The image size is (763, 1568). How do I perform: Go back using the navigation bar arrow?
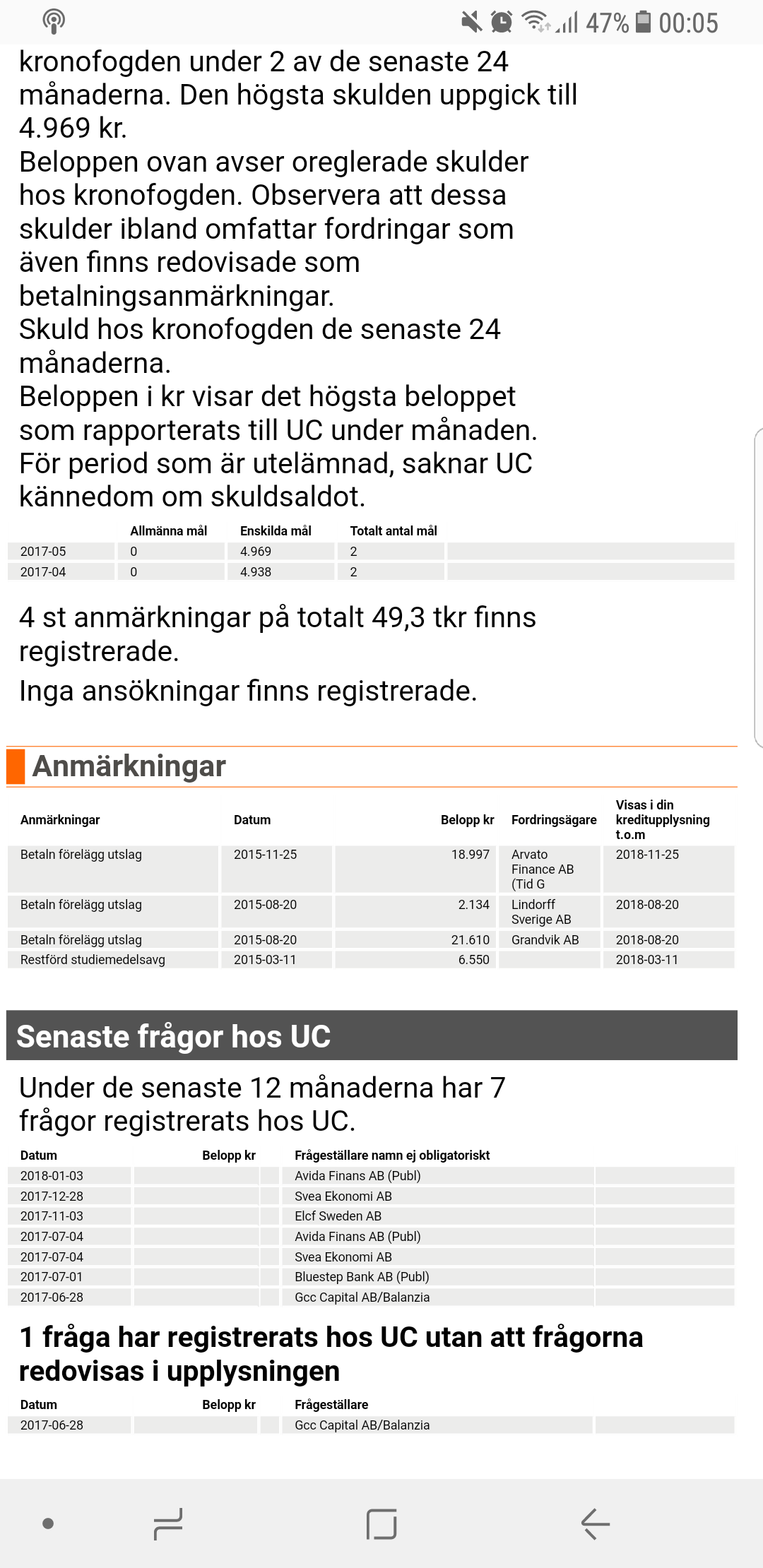click(x=595, y=1524)
